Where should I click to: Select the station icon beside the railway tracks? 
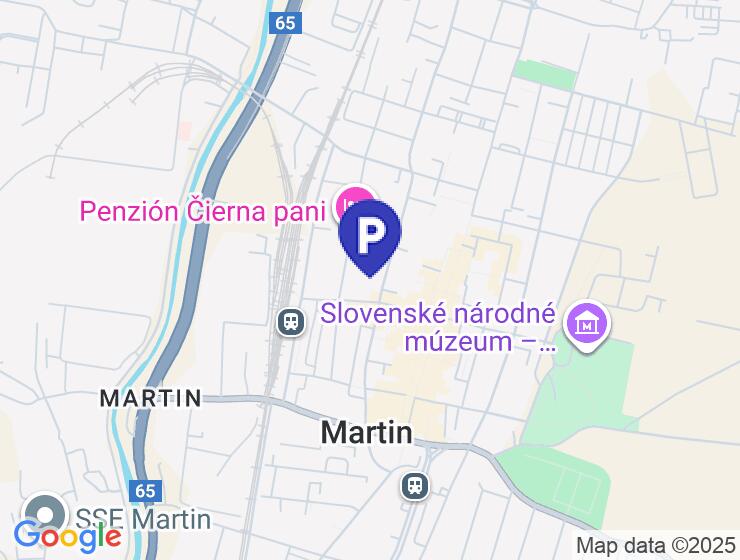coord(291,322)
